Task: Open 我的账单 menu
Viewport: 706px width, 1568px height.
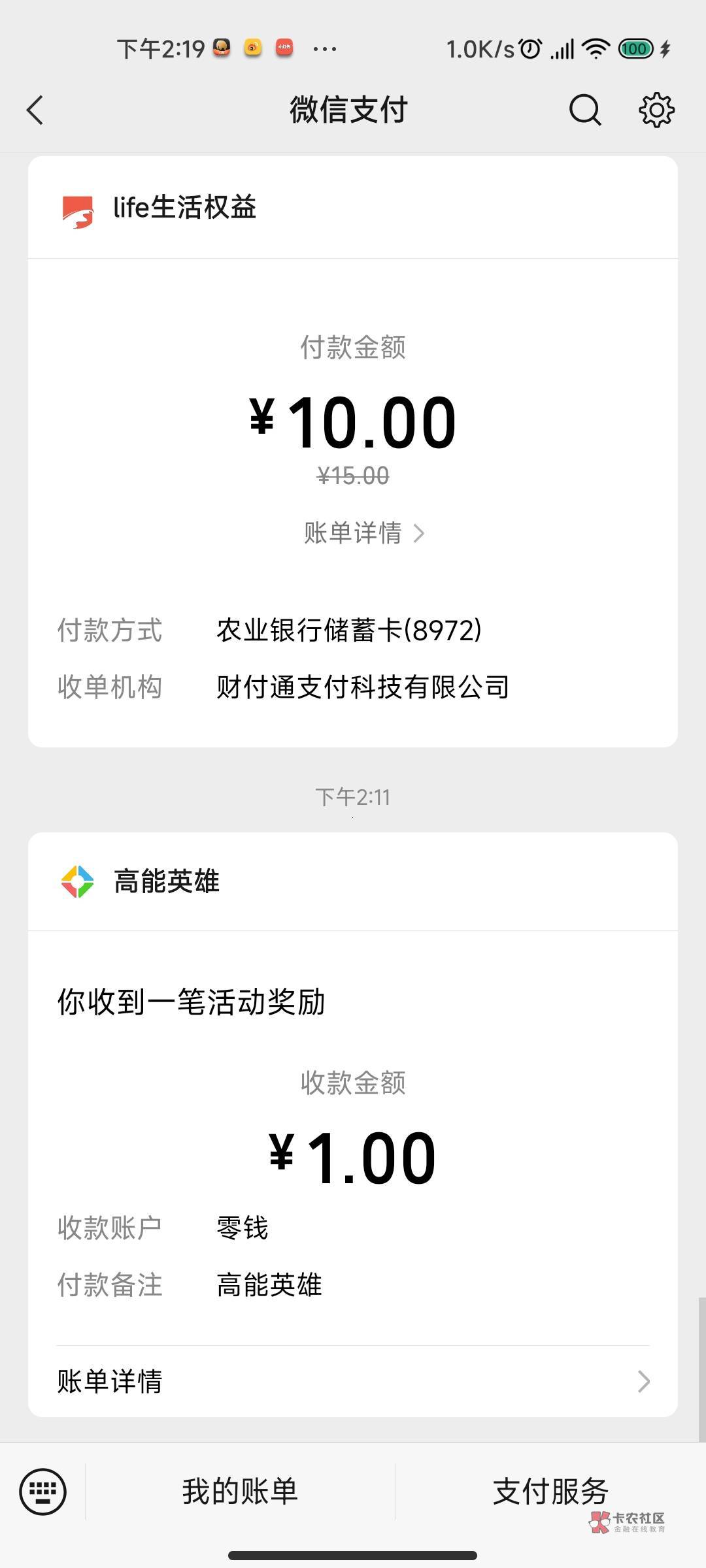Action: (x=240, y=1492)
